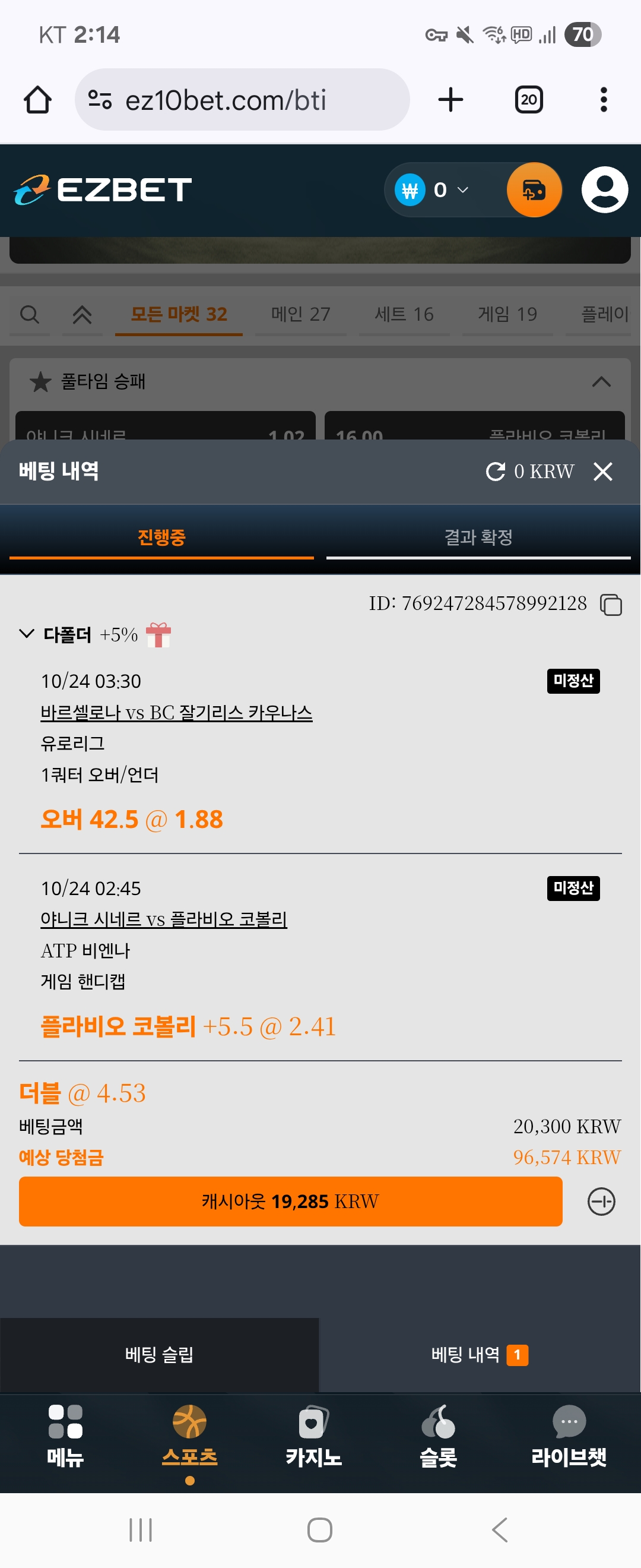Copy the bet ID number

coord(611,605)
